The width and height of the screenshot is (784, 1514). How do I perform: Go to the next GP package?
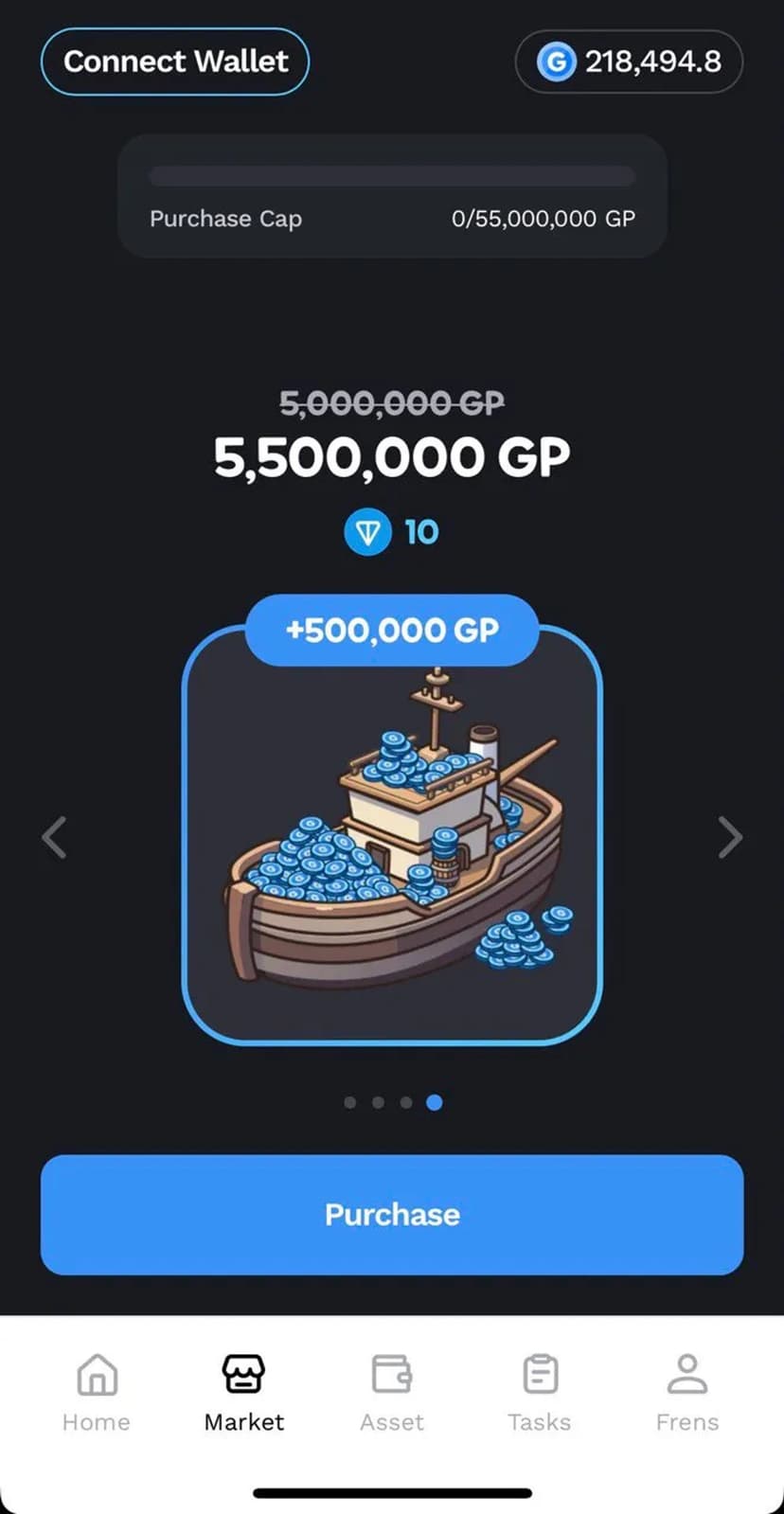point(730,837)
